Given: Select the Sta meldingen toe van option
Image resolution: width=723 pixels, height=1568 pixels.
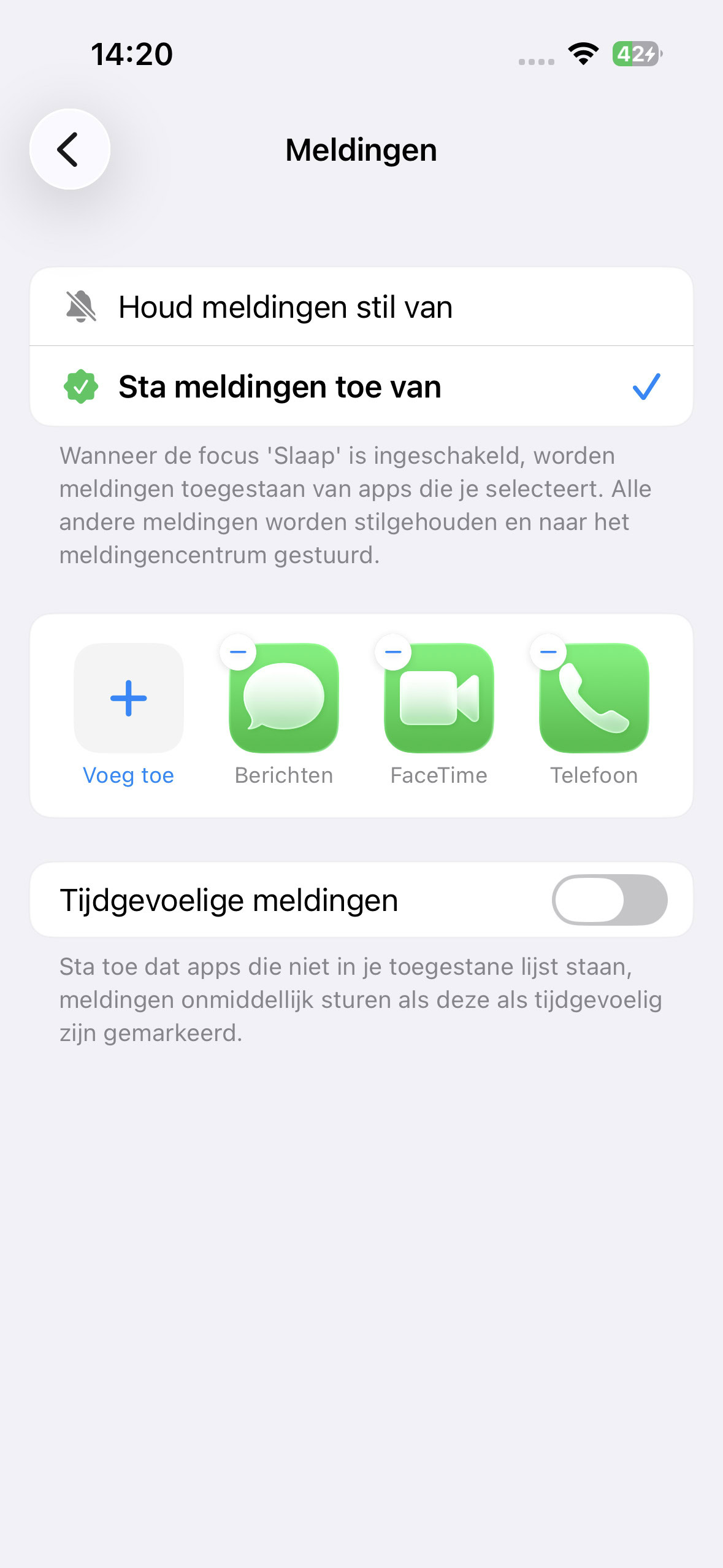Looking at the screenshot, I should [280, 386].
